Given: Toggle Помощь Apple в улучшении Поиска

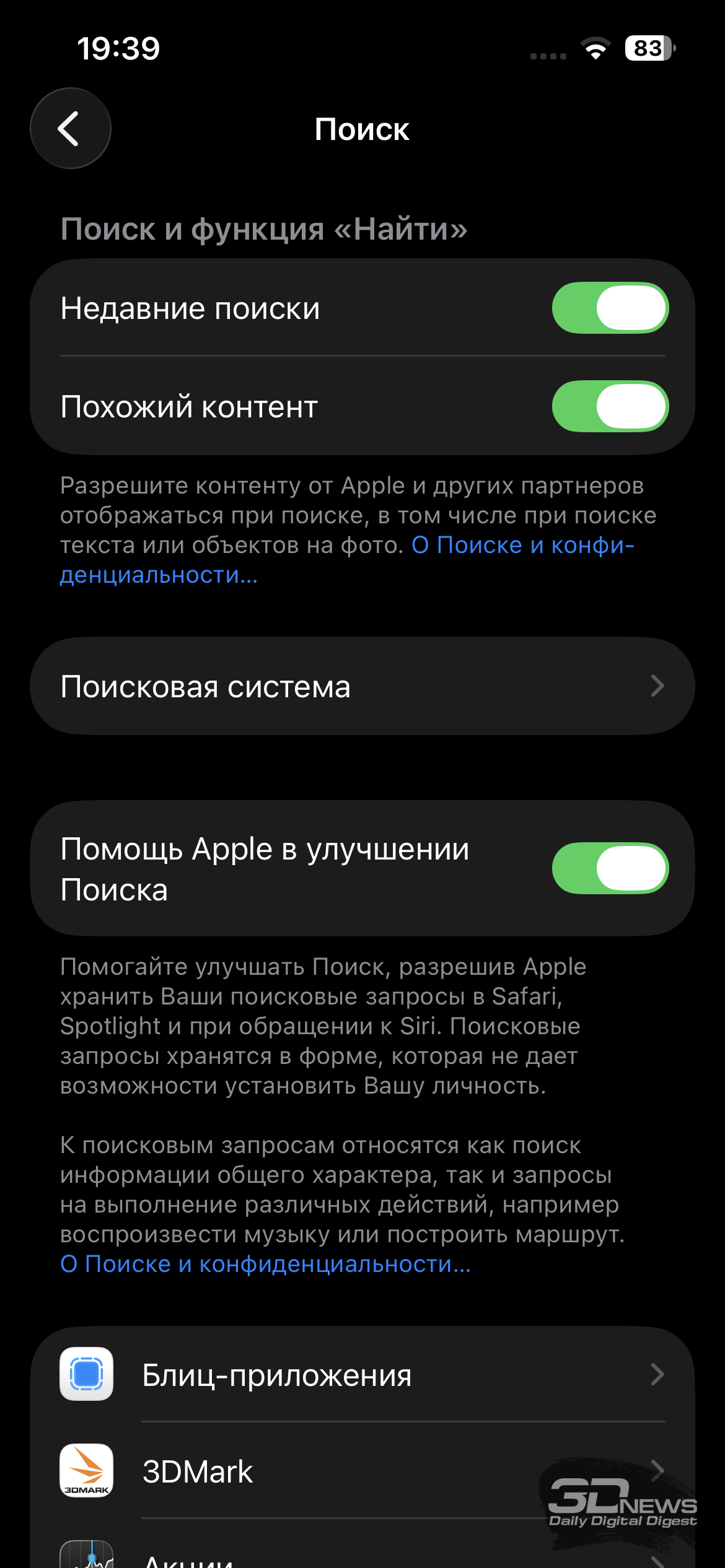Looking at the screenshot, I should click(610, 868).
